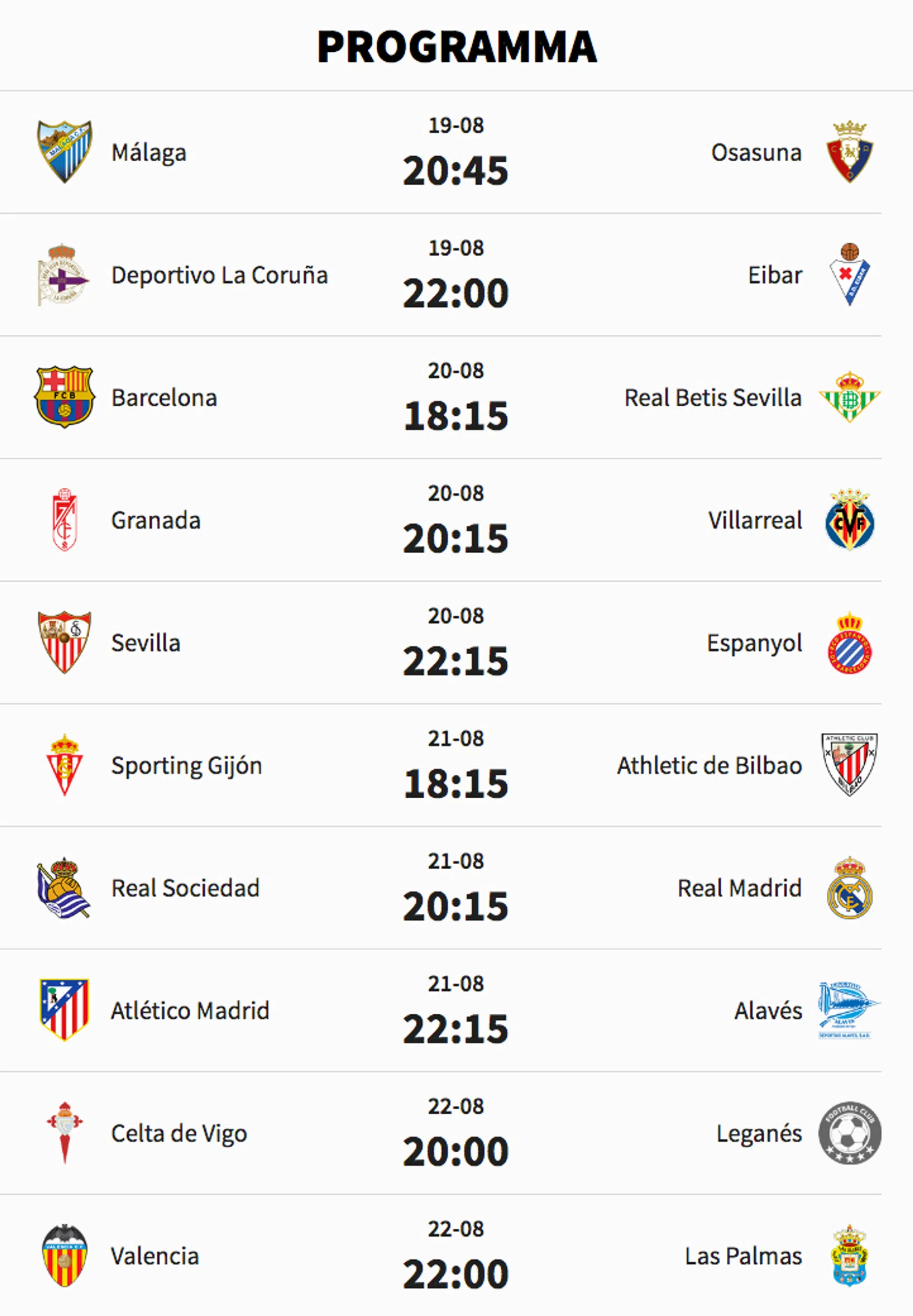The height and width of the screenshot is (1316, 913).
Task: Open Celta de Vigo vs Leganés match
Action: point(455,1133)
